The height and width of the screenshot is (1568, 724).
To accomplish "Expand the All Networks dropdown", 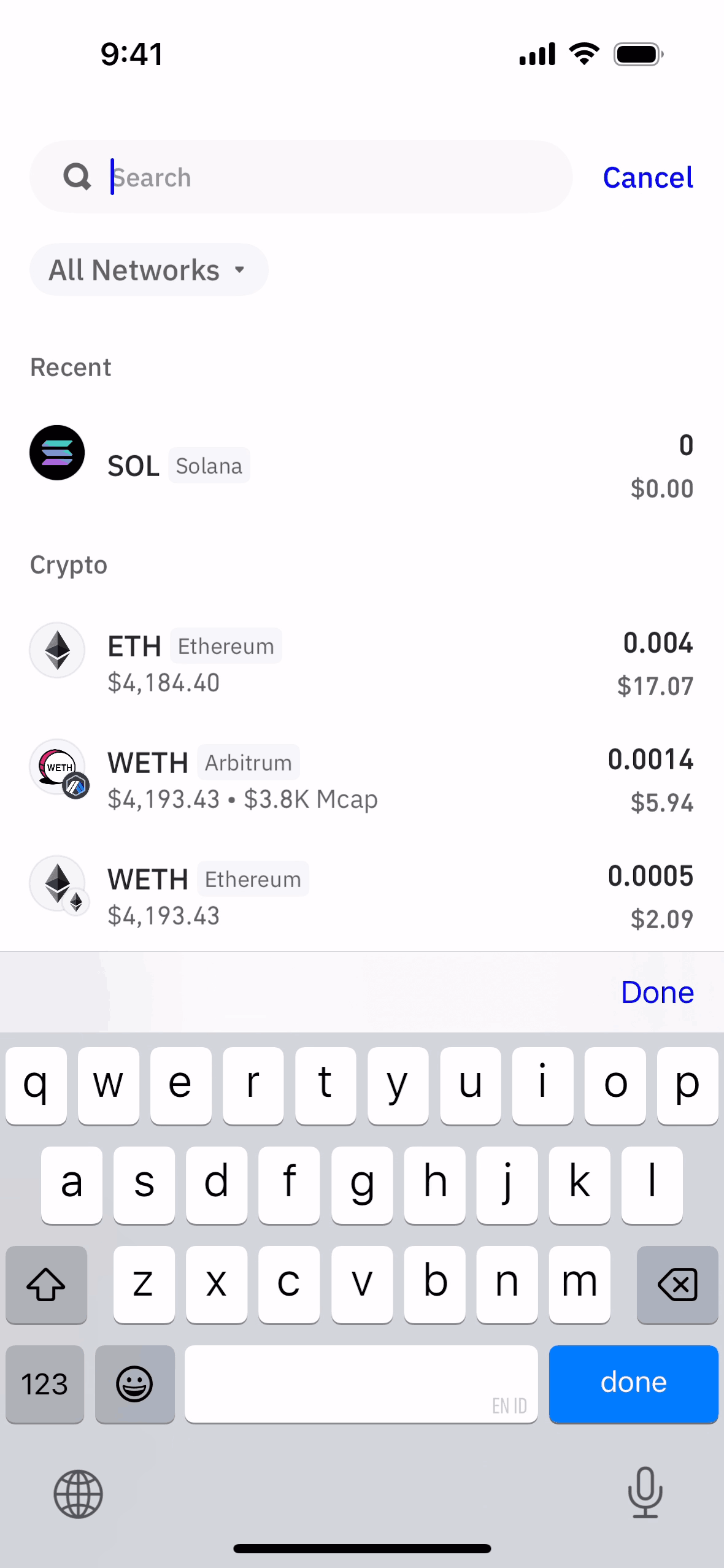I will tap(148, 270).
